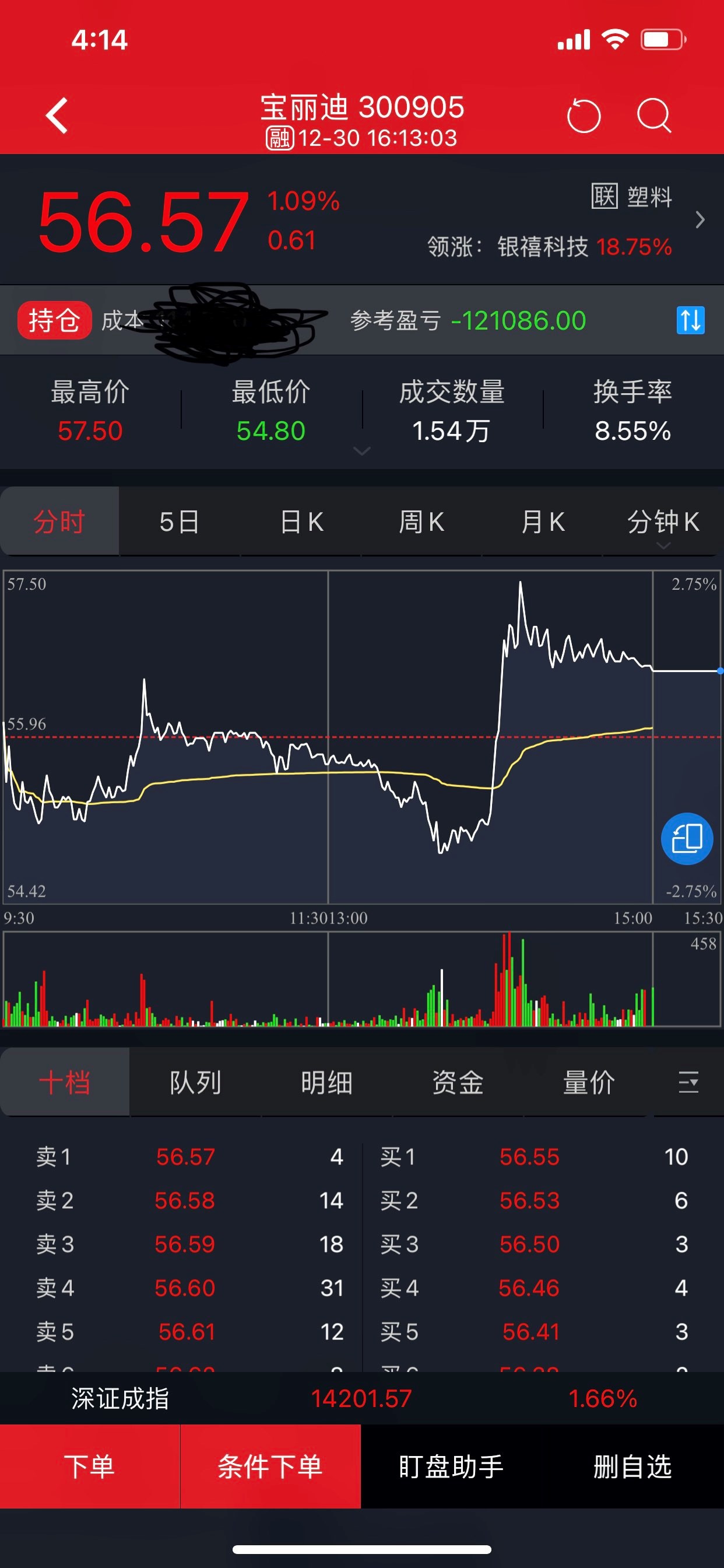Image resolution: width=724 pixels, height=1568 pixels.
Task: Expand more stats with chevron under 成交数量
Action: click(362, 452)
